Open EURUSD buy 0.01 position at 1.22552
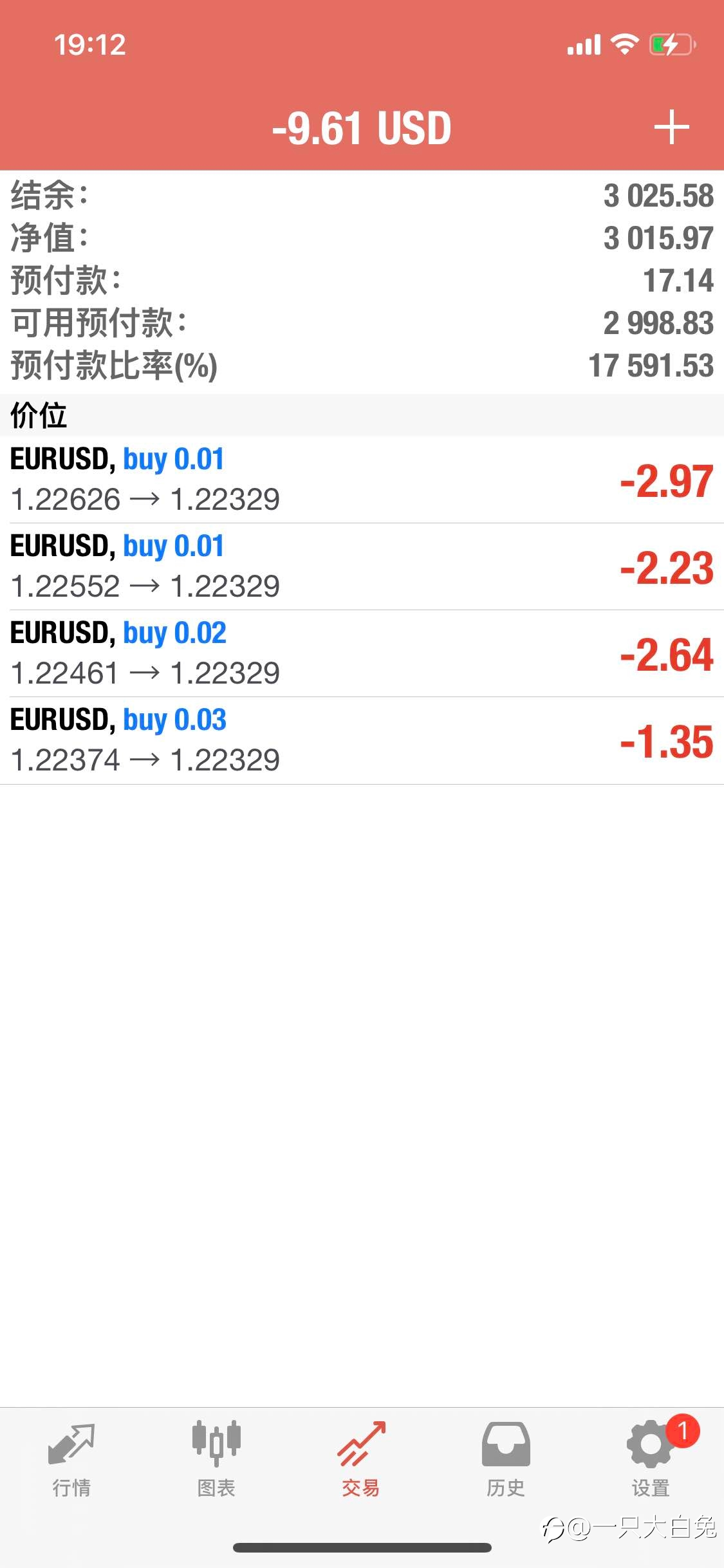The width and height of the screenshot is (724, 1568). pyautogui.click(x=362, y=566)
